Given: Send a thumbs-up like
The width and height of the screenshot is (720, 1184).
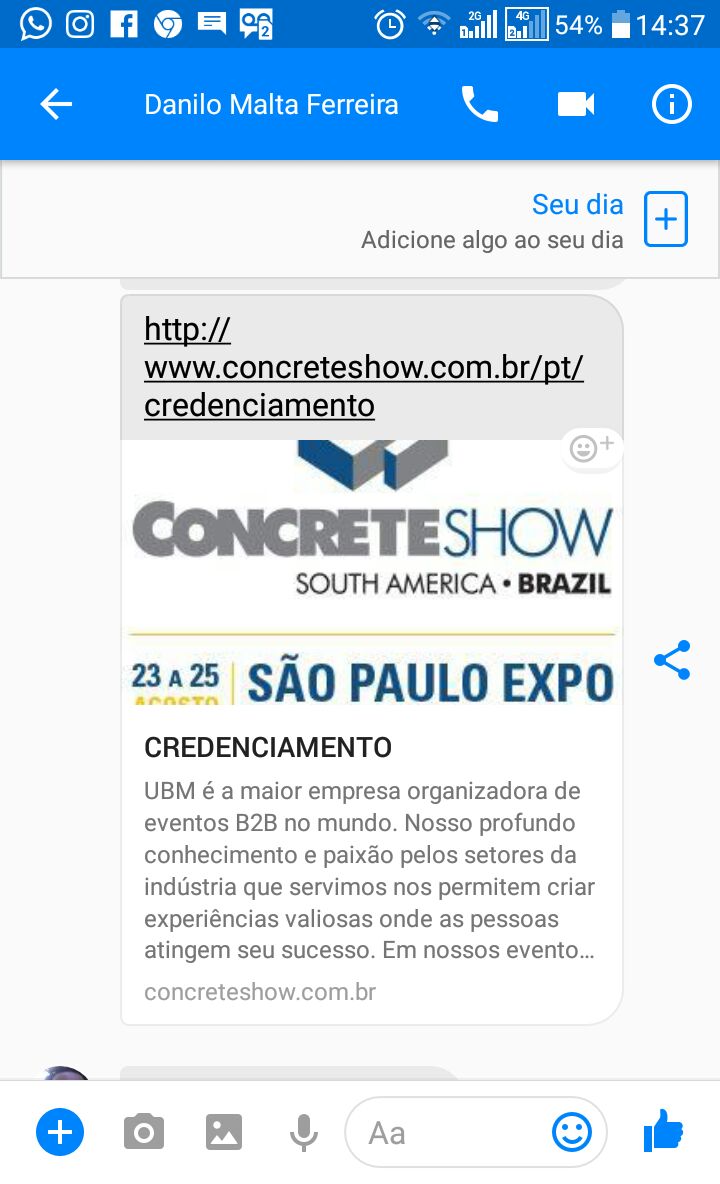Looking at the screenshot, I should click(663, 1130).
